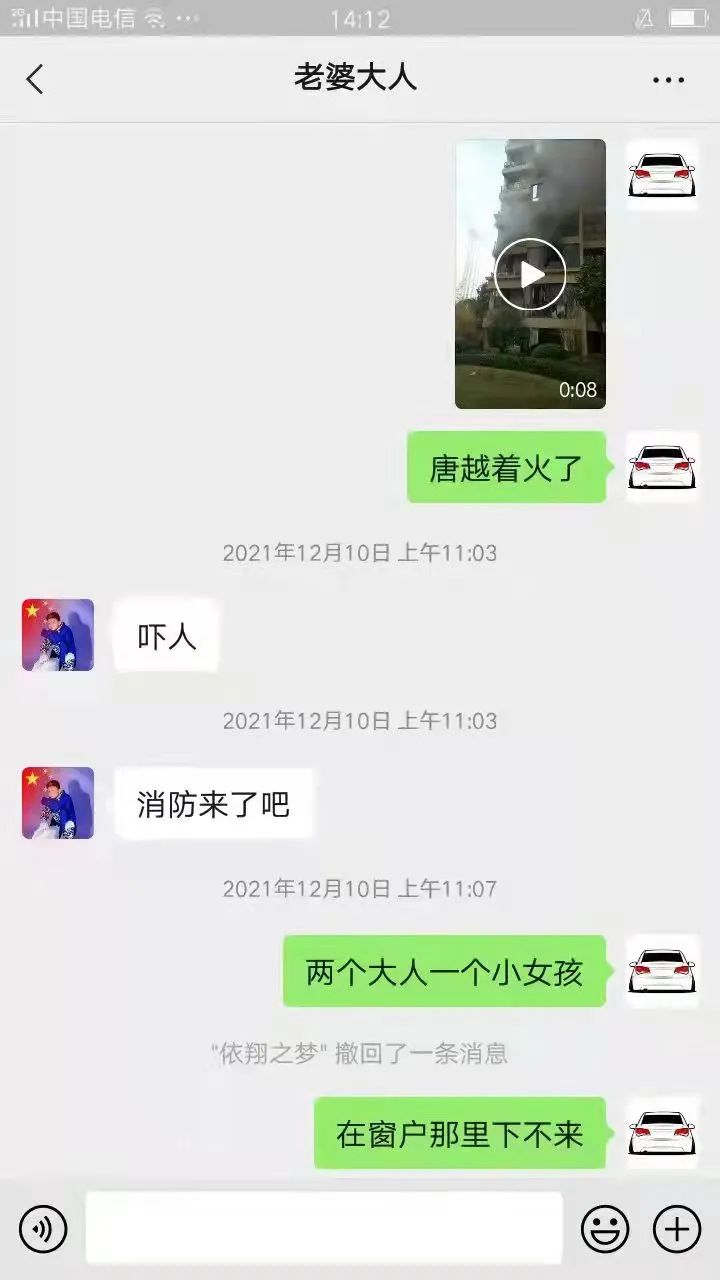This screenshot has height=1280, width=720.
Task: Switch to voice message input
Action: point(43,1228)
